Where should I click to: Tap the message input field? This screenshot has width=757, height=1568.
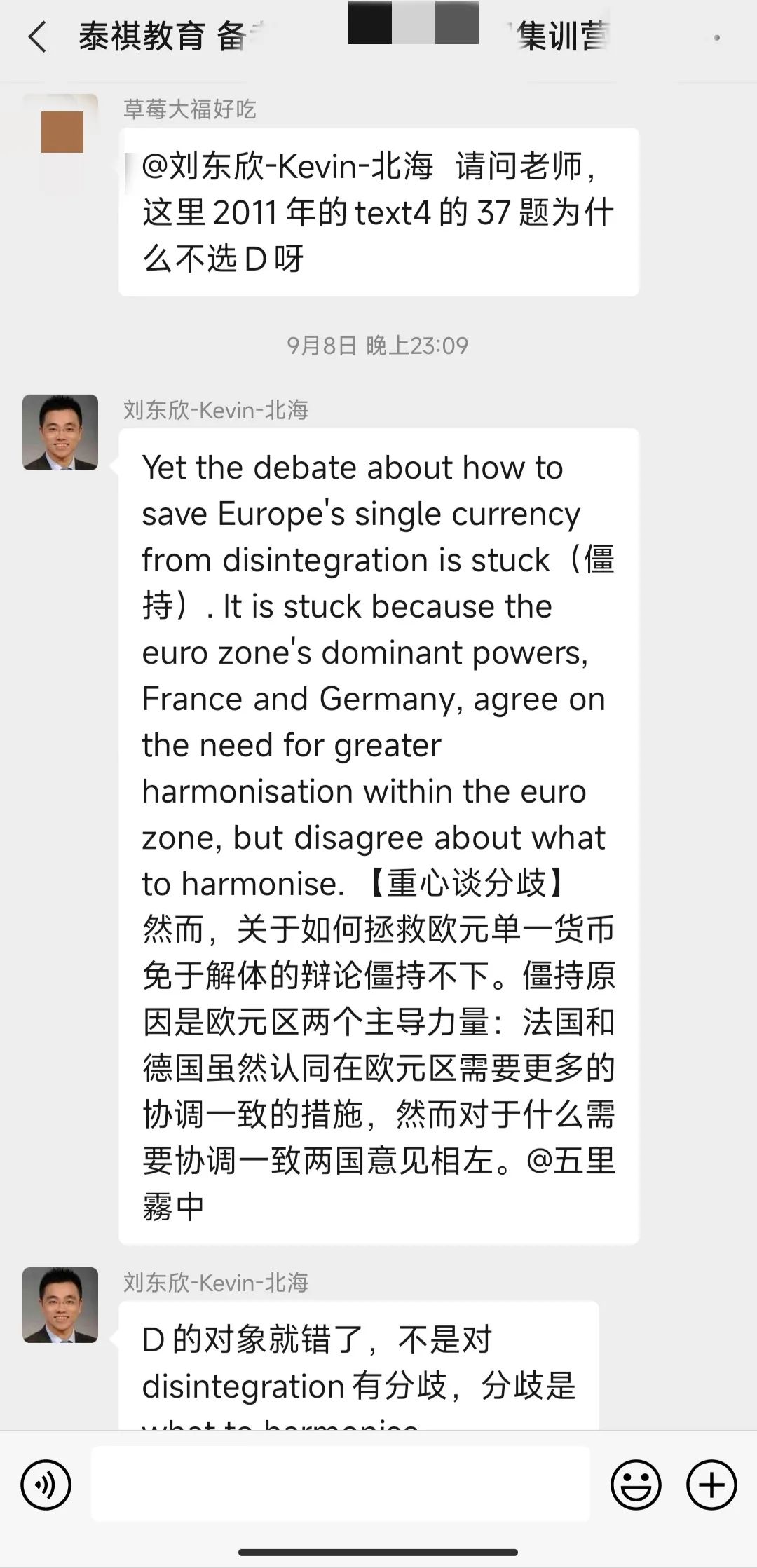pyautogui.click(x=340, y=1483)
